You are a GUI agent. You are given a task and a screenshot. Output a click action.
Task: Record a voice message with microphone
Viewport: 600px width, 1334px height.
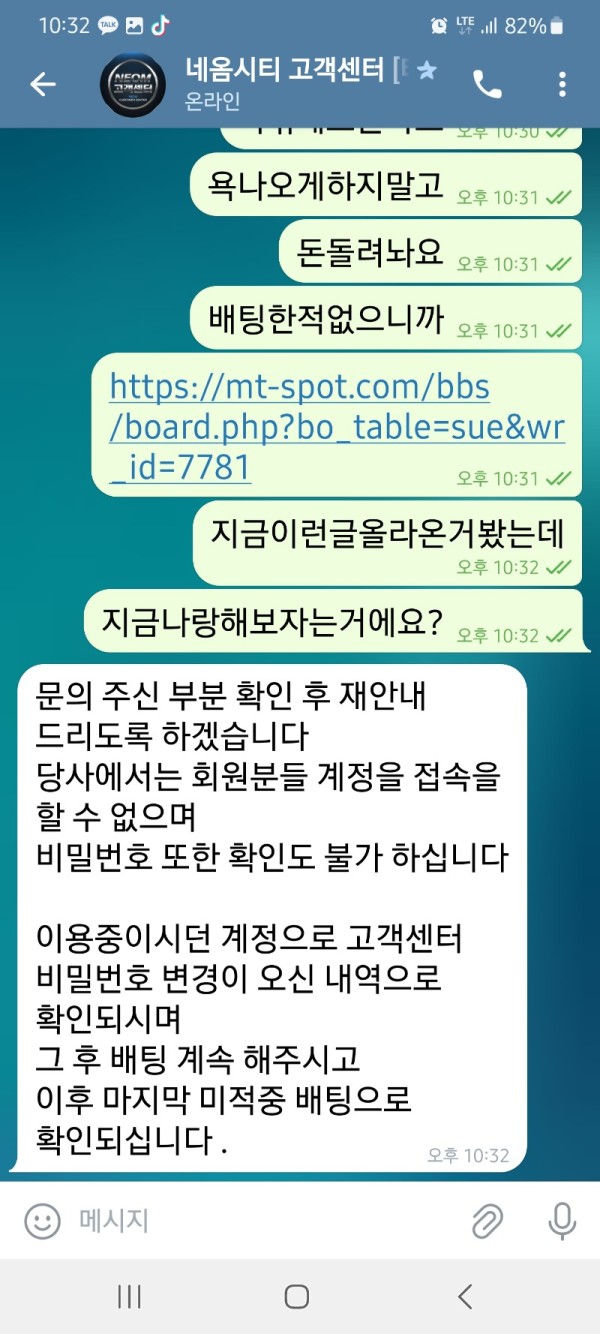click(562, 1221)
